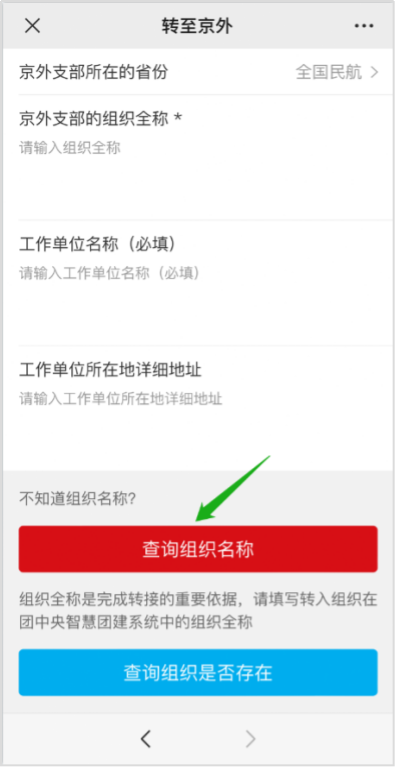Change province from 全国民航

point(199,72)
